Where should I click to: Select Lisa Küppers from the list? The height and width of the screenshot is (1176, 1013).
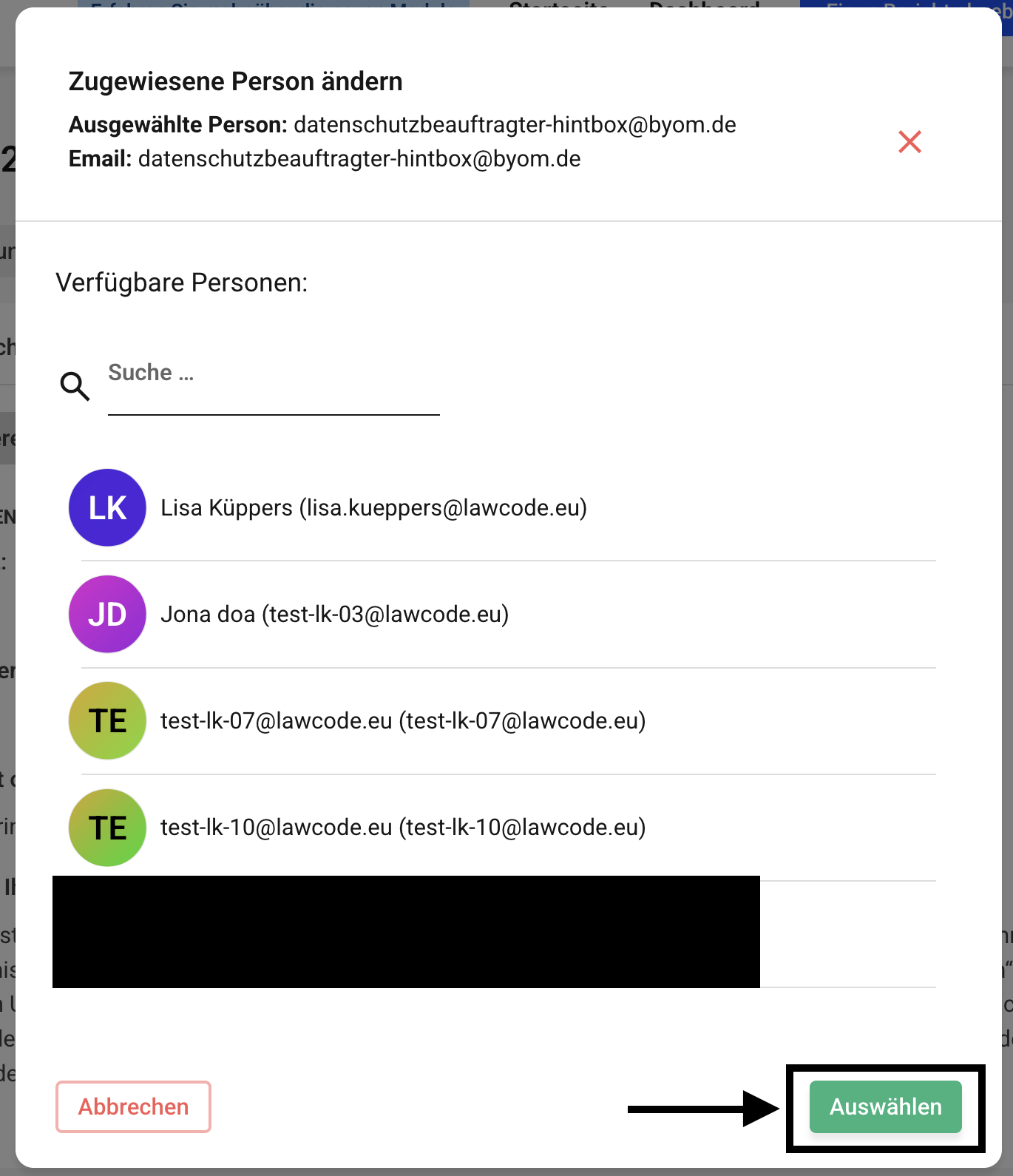373,508
